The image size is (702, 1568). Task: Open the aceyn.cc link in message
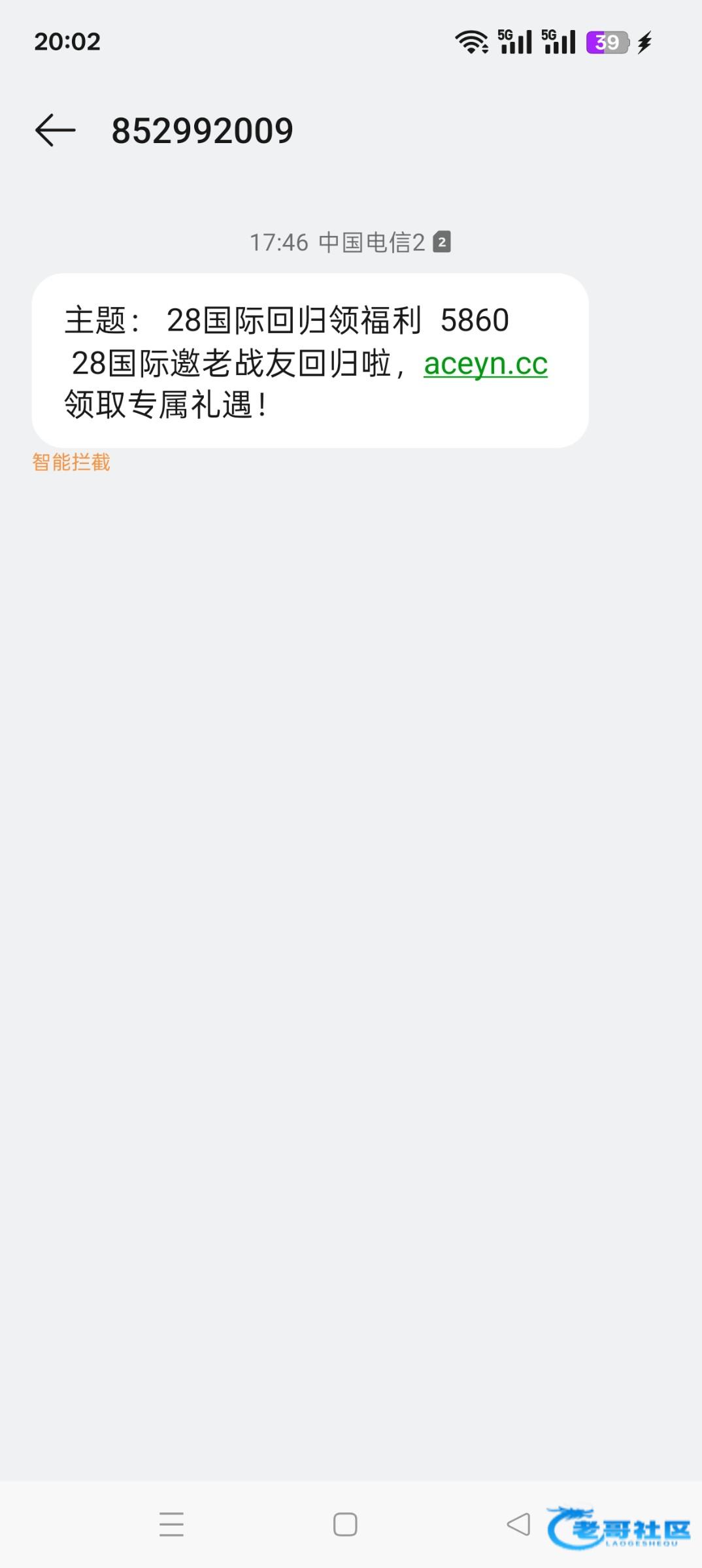coord(485,364)
